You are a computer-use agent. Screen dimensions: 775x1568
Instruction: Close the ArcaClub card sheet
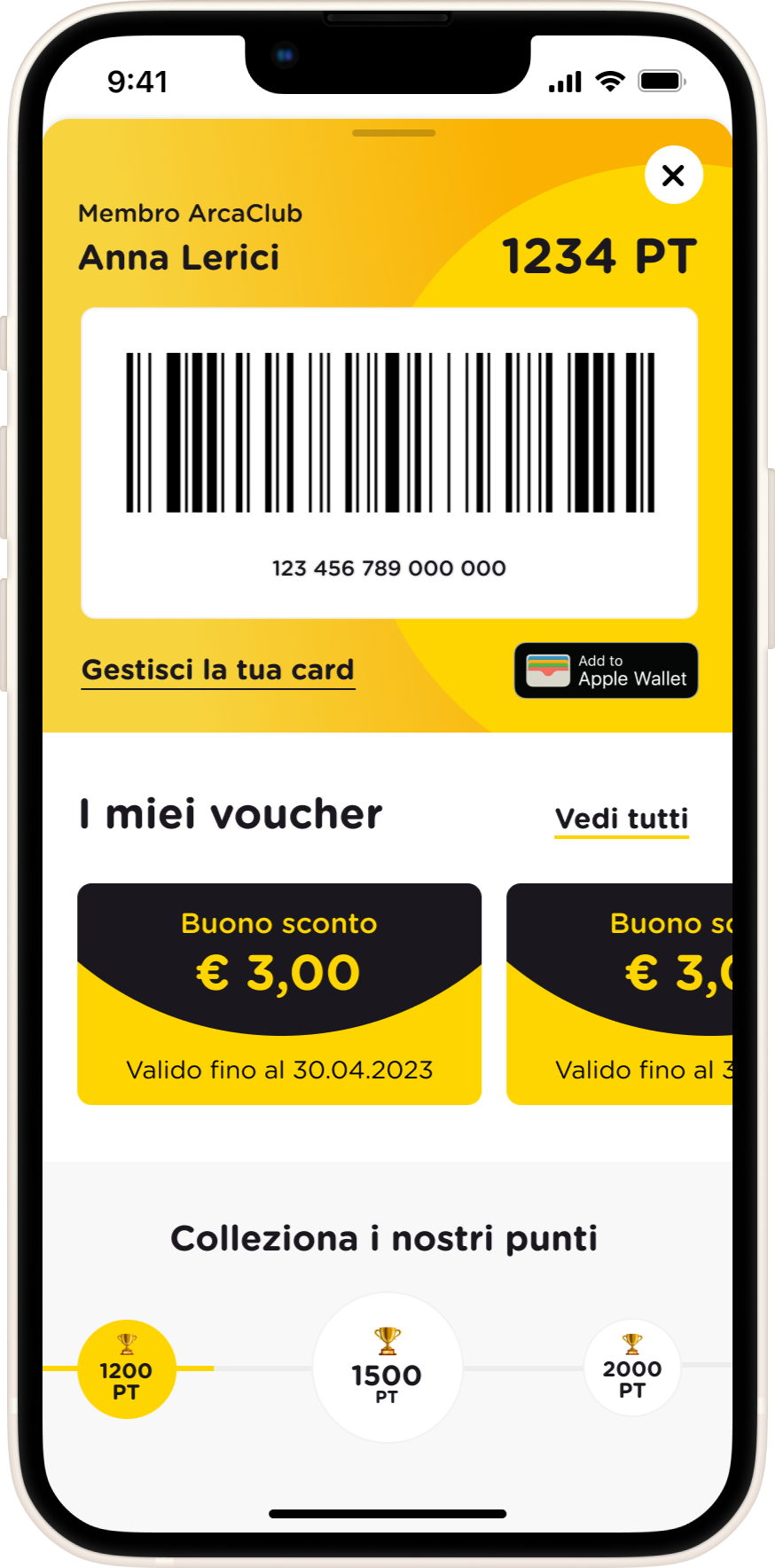[673, 175]
